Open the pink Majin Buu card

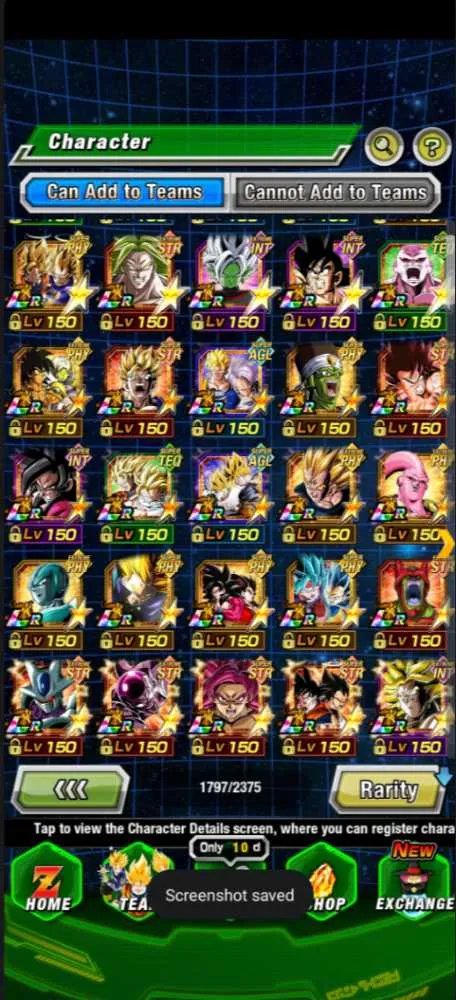point(413,494)
